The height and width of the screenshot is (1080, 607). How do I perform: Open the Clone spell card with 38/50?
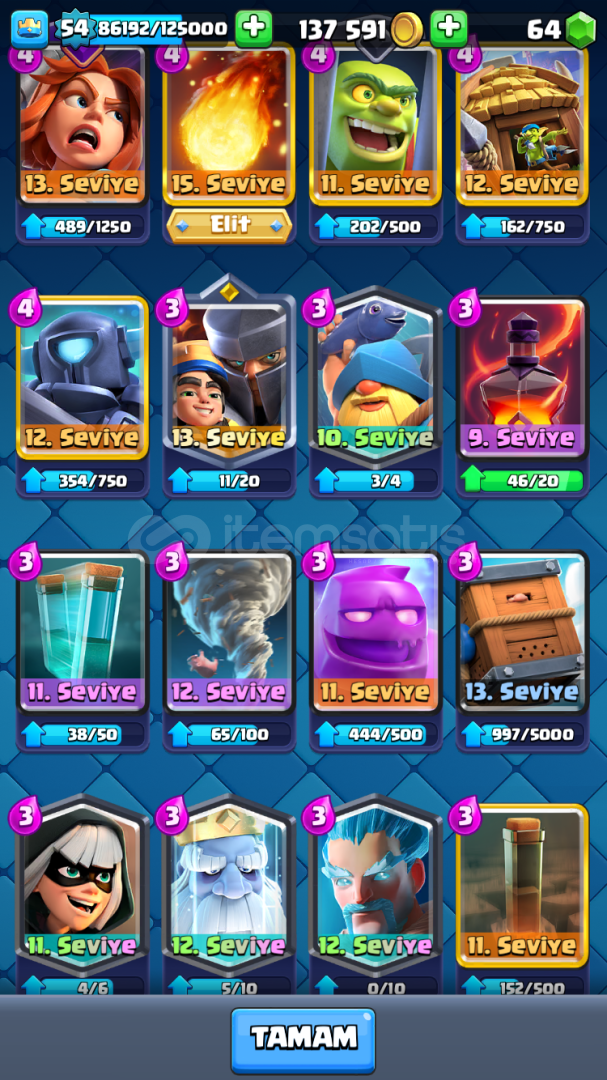[83, 632]
